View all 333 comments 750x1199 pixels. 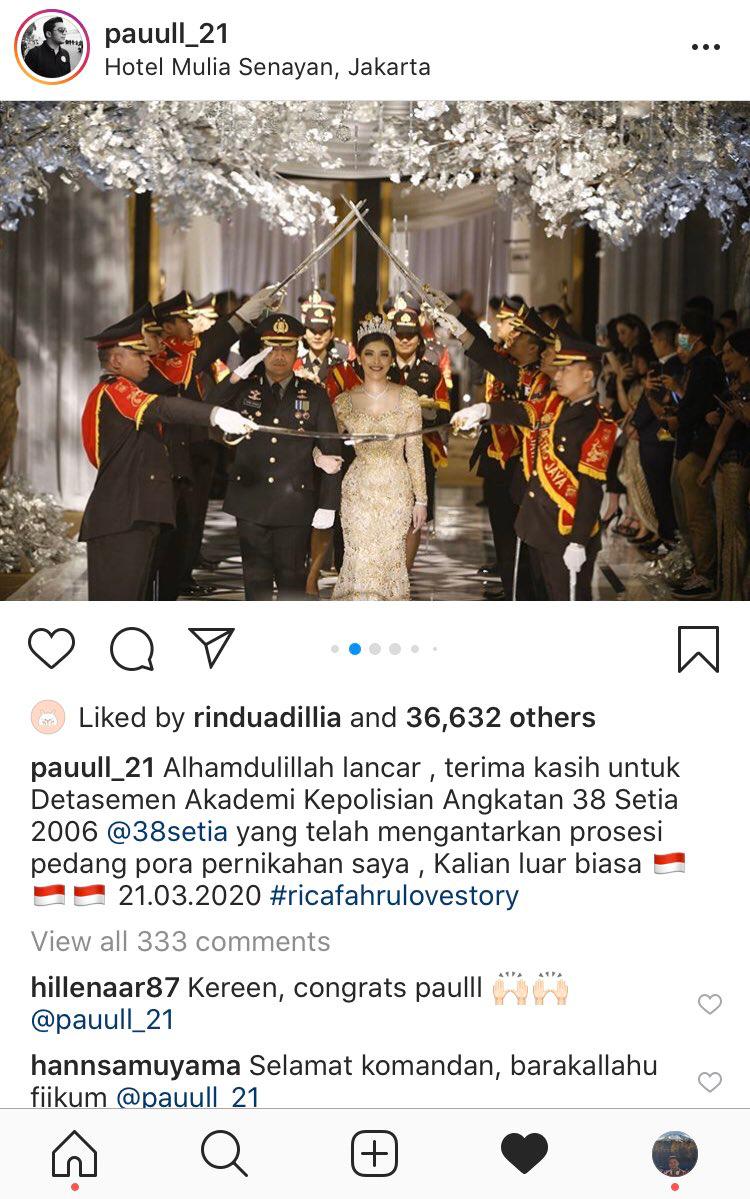click(180, 941)
